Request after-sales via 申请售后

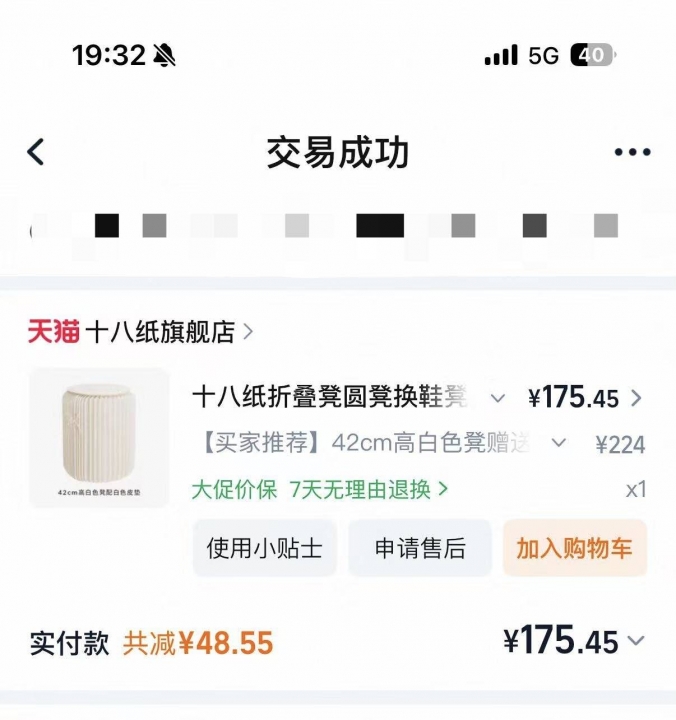coord(420,548)
